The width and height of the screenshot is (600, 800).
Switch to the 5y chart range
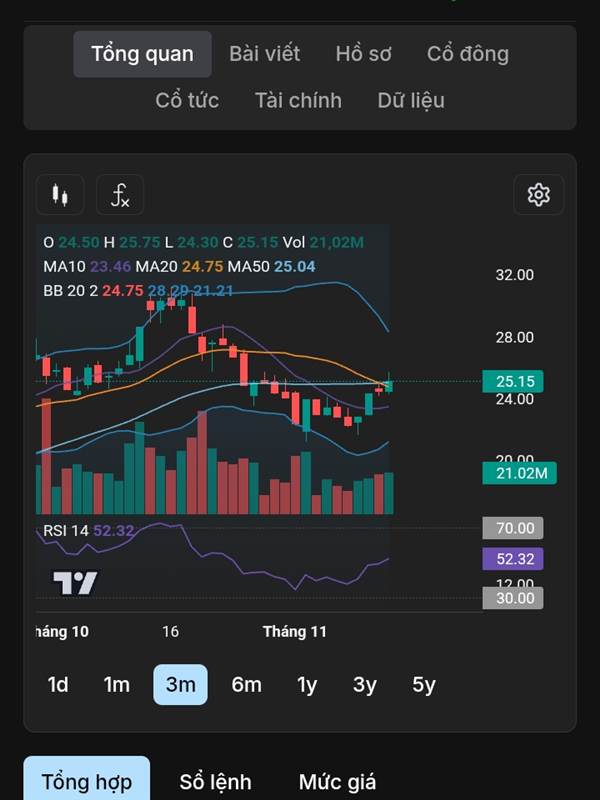coord(424,684)
